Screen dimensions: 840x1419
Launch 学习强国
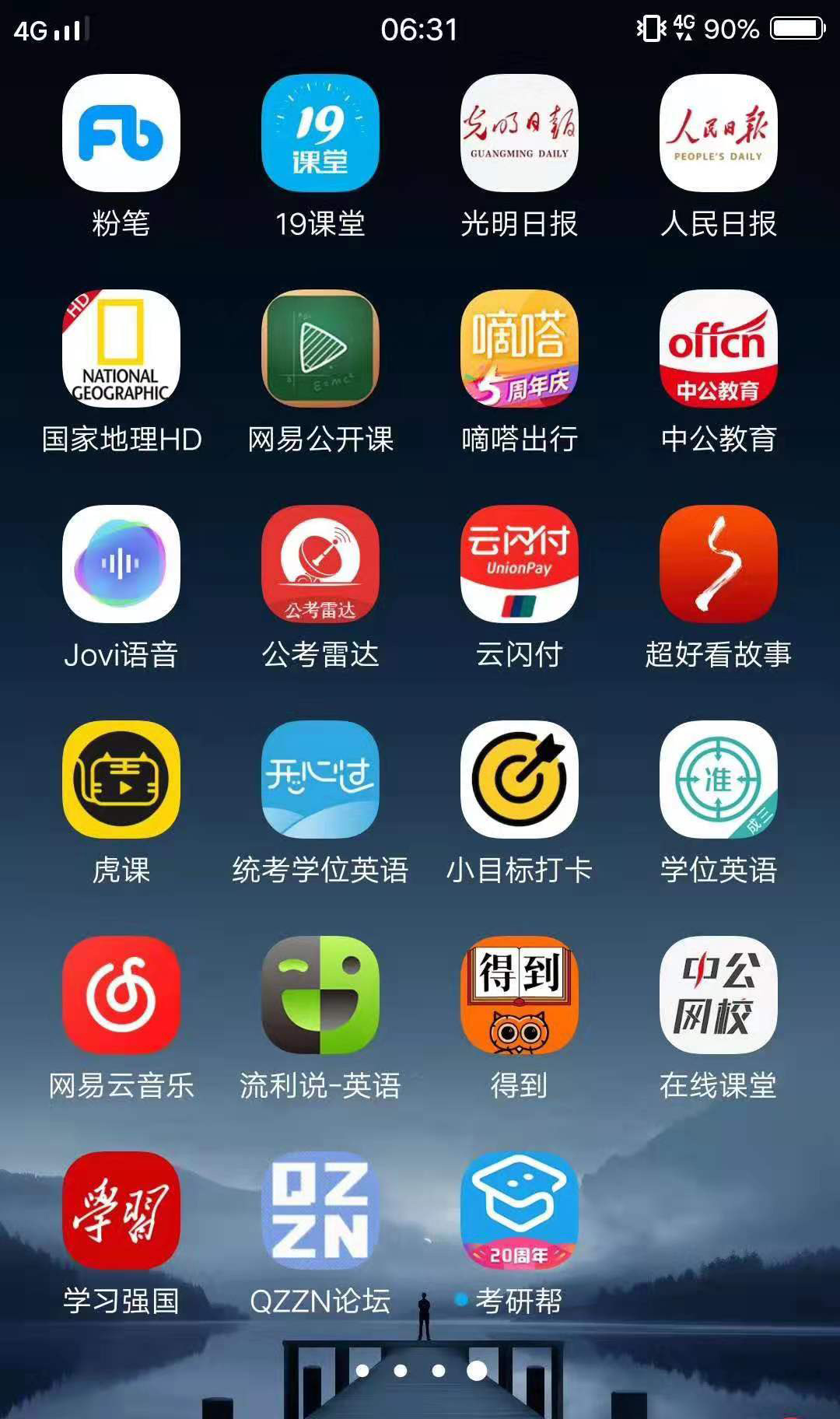click(121, 1212)
